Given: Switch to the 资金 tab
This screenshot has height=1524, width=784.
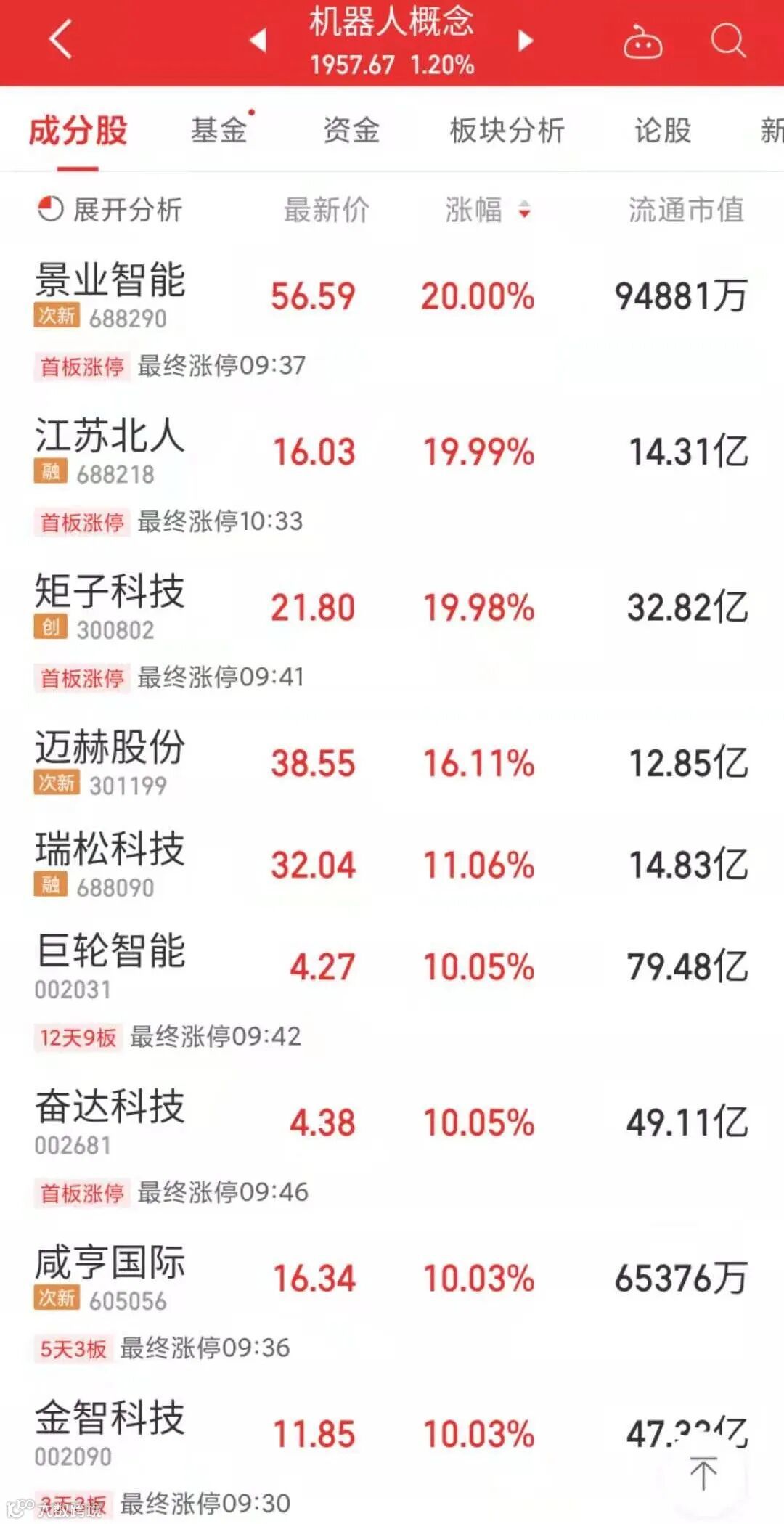Looking at the screenshot, I should click(351, 131).
